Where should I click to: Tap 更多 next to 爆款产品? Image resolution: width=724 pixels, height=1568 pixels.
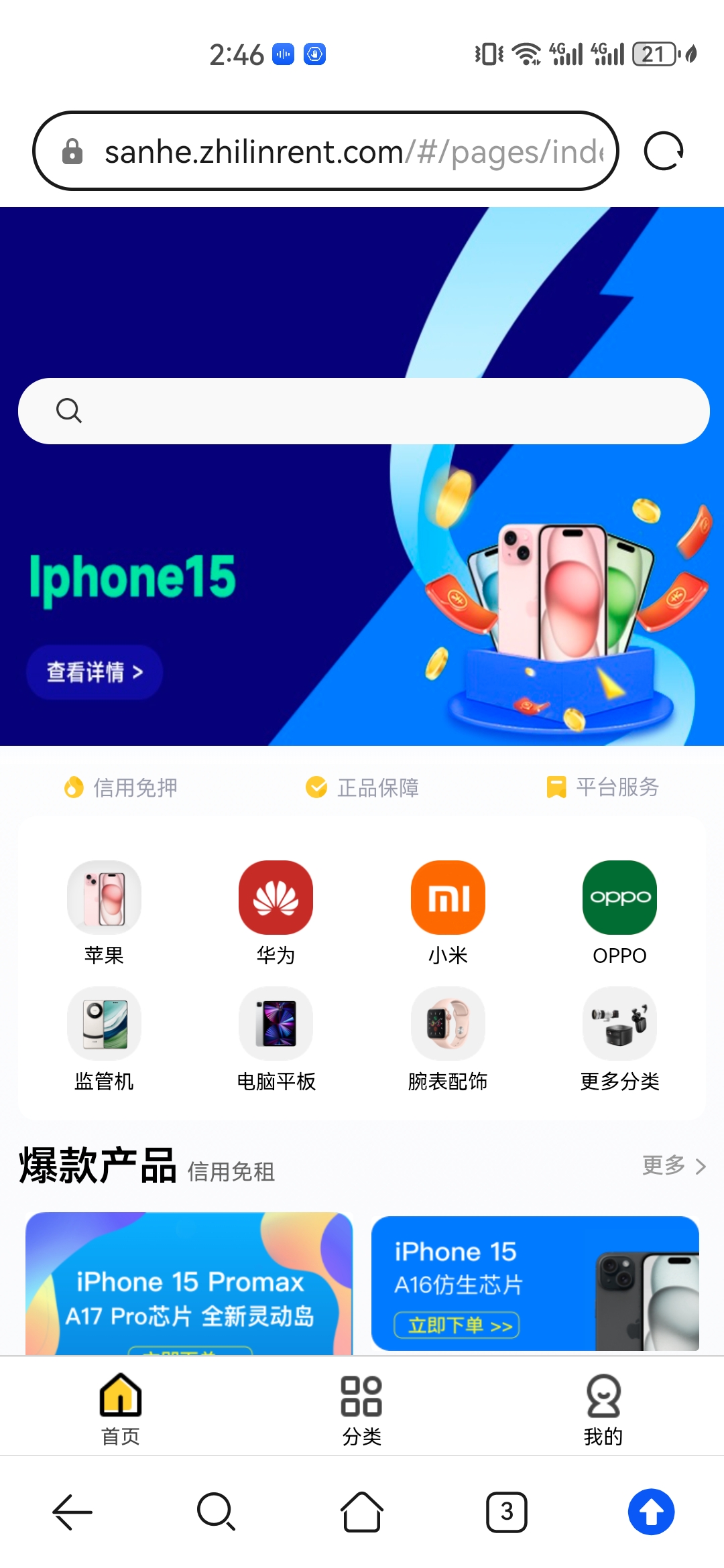click(673, 1166)
